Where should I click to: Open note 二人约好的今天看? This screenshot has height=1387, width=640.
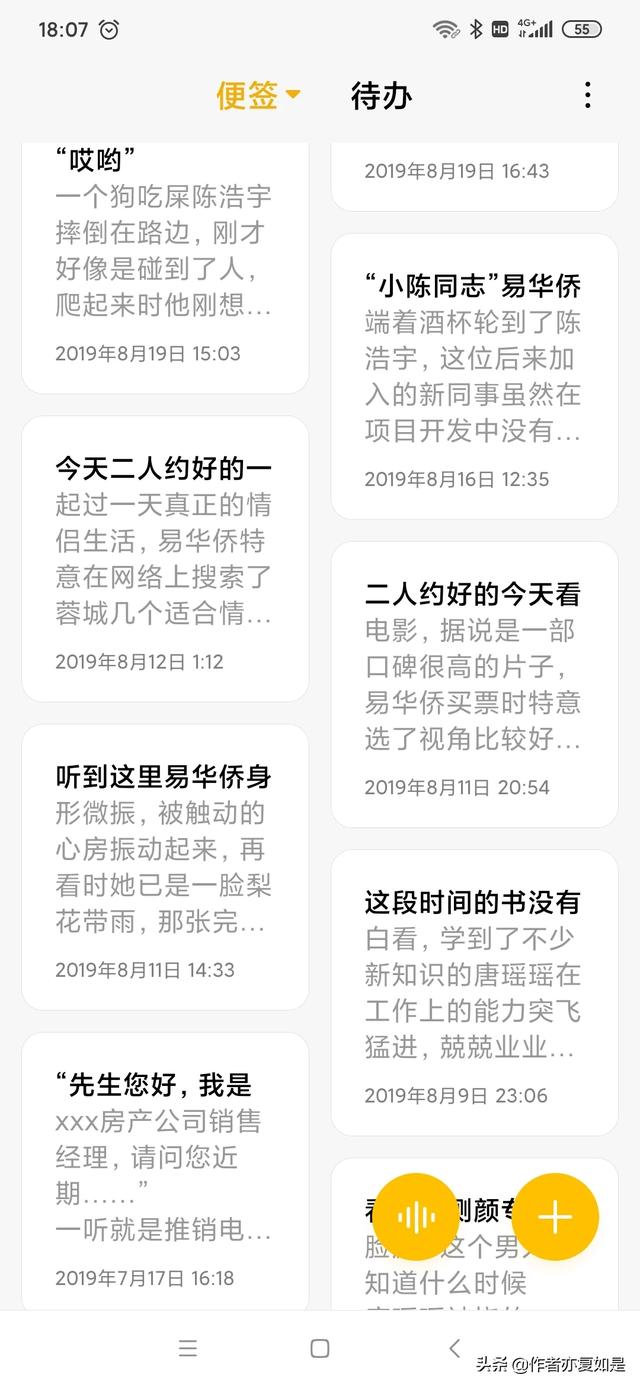pos(474,684)
